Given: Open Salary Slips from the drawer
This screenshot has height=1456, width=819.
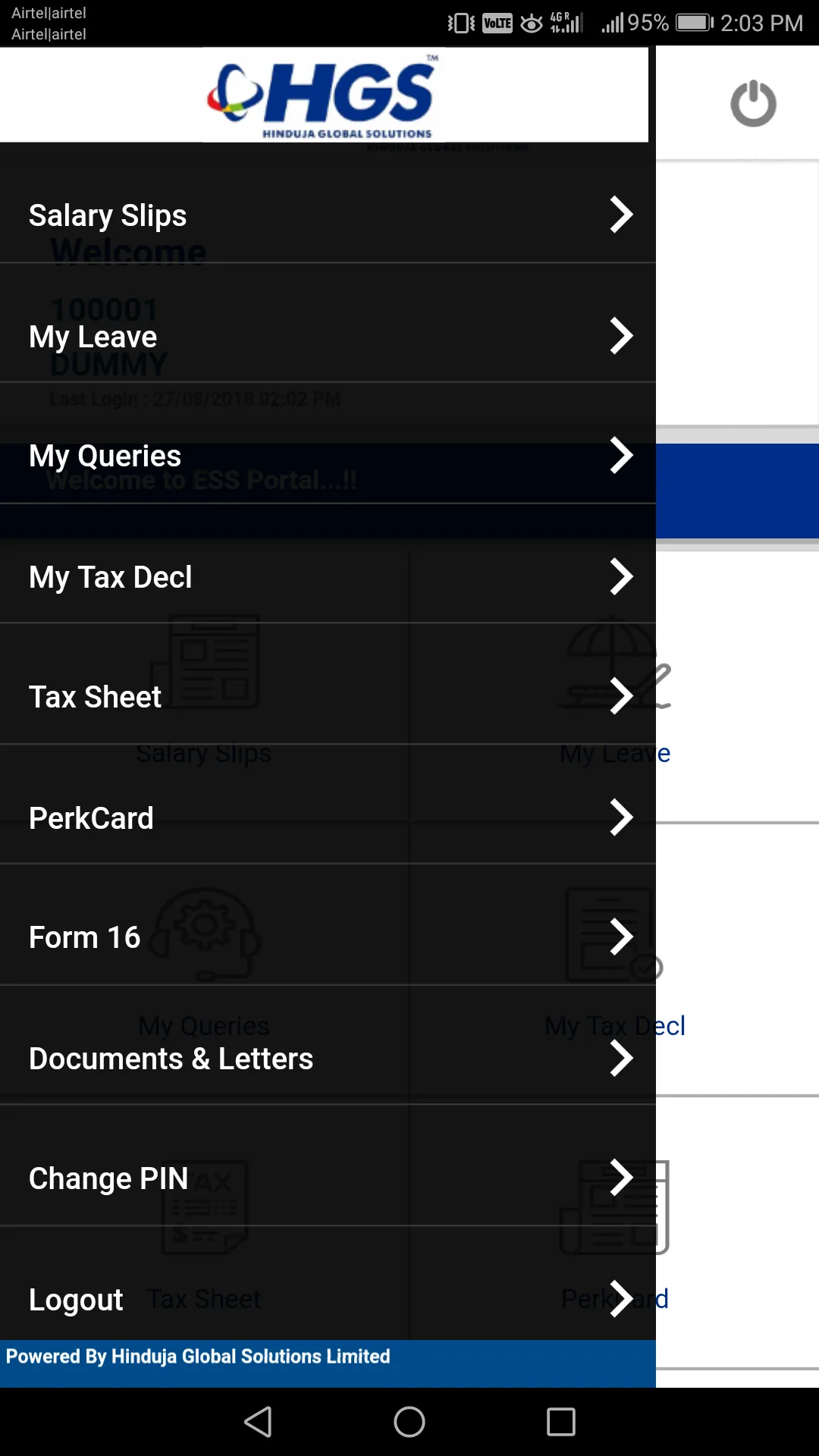Looking at the screenshot, I should [328, 215].
